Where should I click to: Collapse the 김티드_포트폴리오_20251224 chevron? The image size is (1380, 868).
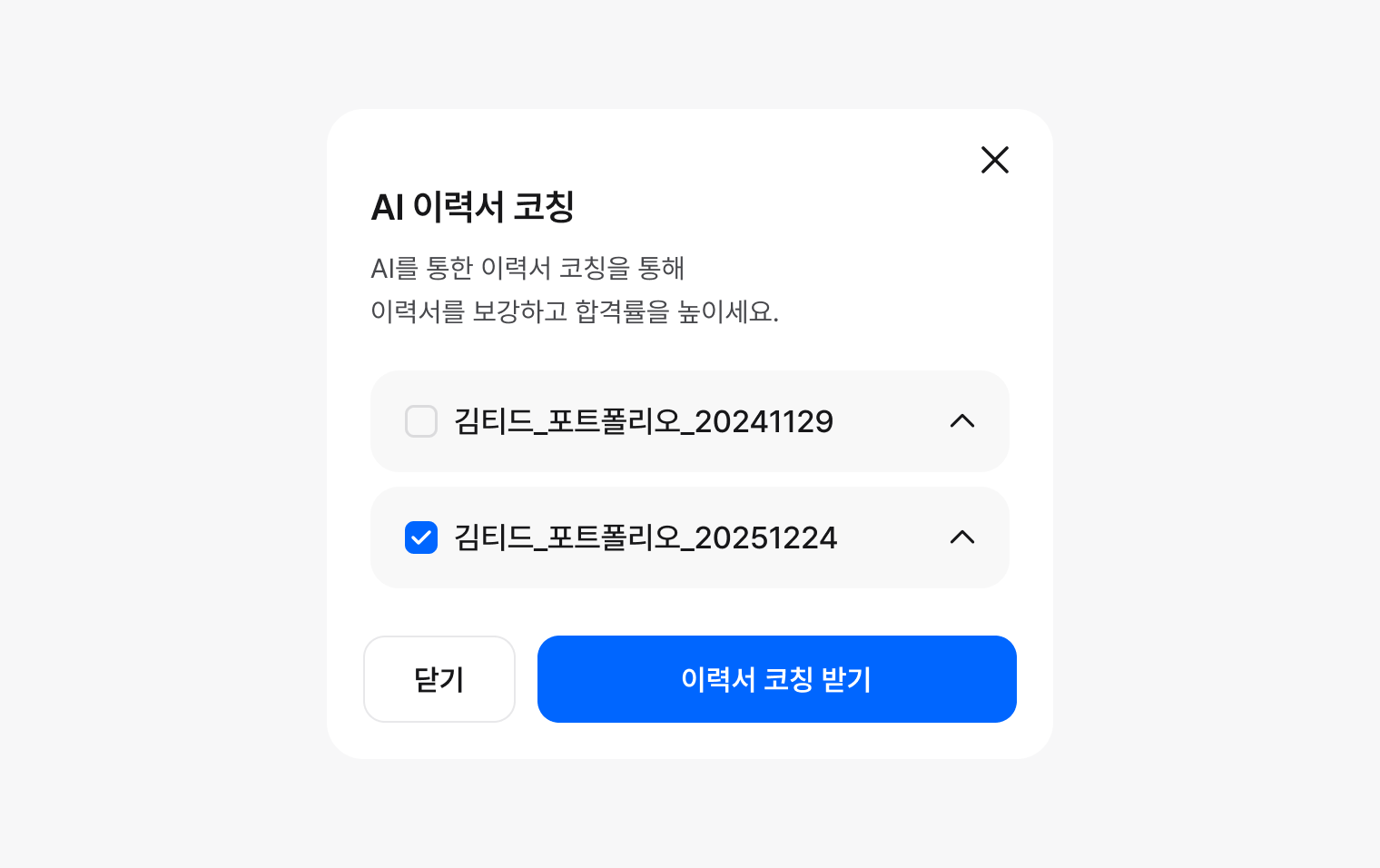click(x=961, y=538)
